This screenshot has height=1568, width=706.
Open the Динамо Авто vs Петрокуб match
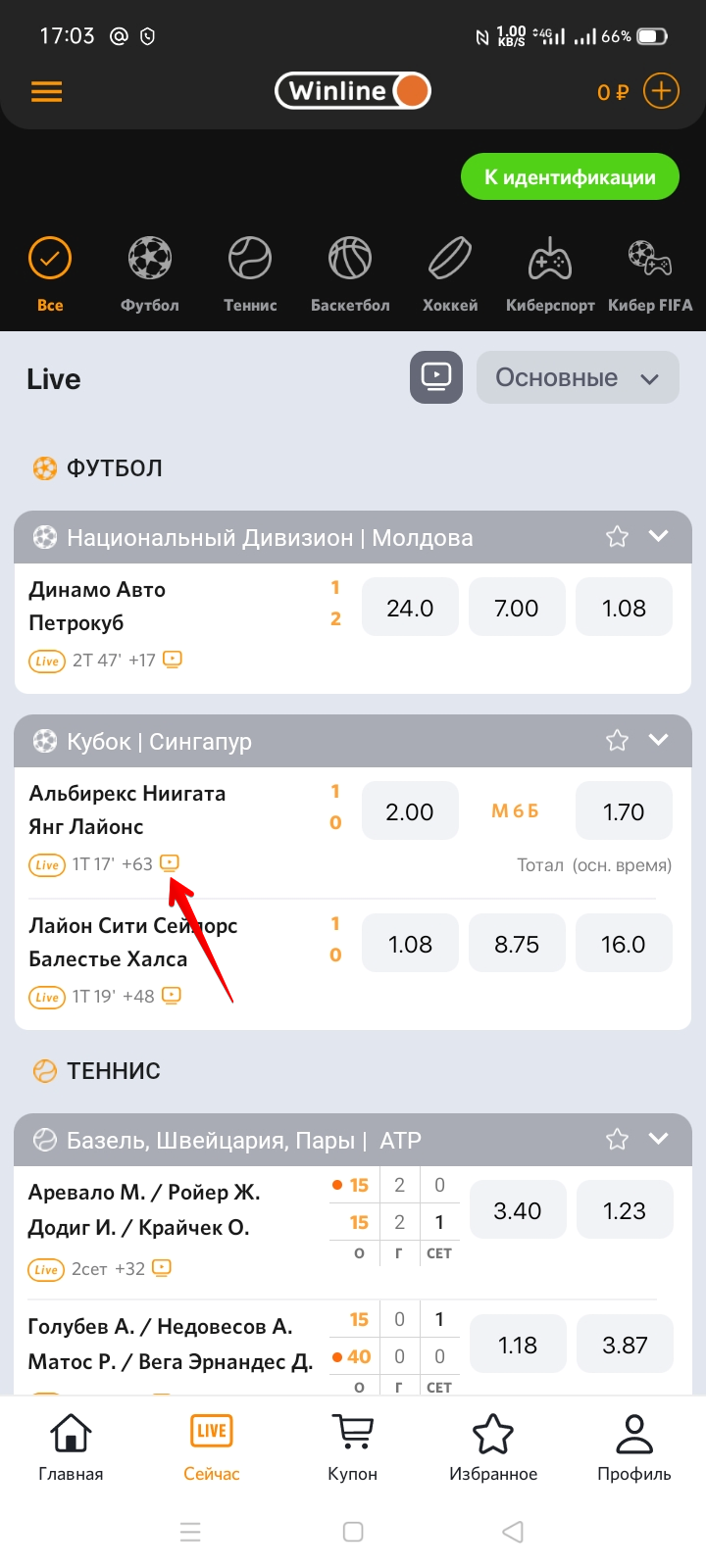[x=147, y=607]
